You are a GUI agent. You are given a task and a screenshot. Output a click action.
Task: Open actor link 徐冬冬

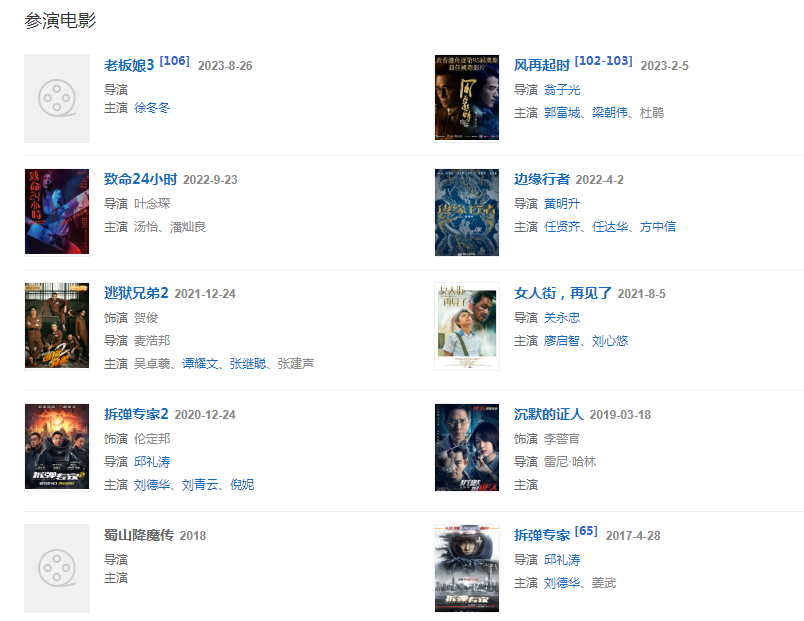point(152,108)
